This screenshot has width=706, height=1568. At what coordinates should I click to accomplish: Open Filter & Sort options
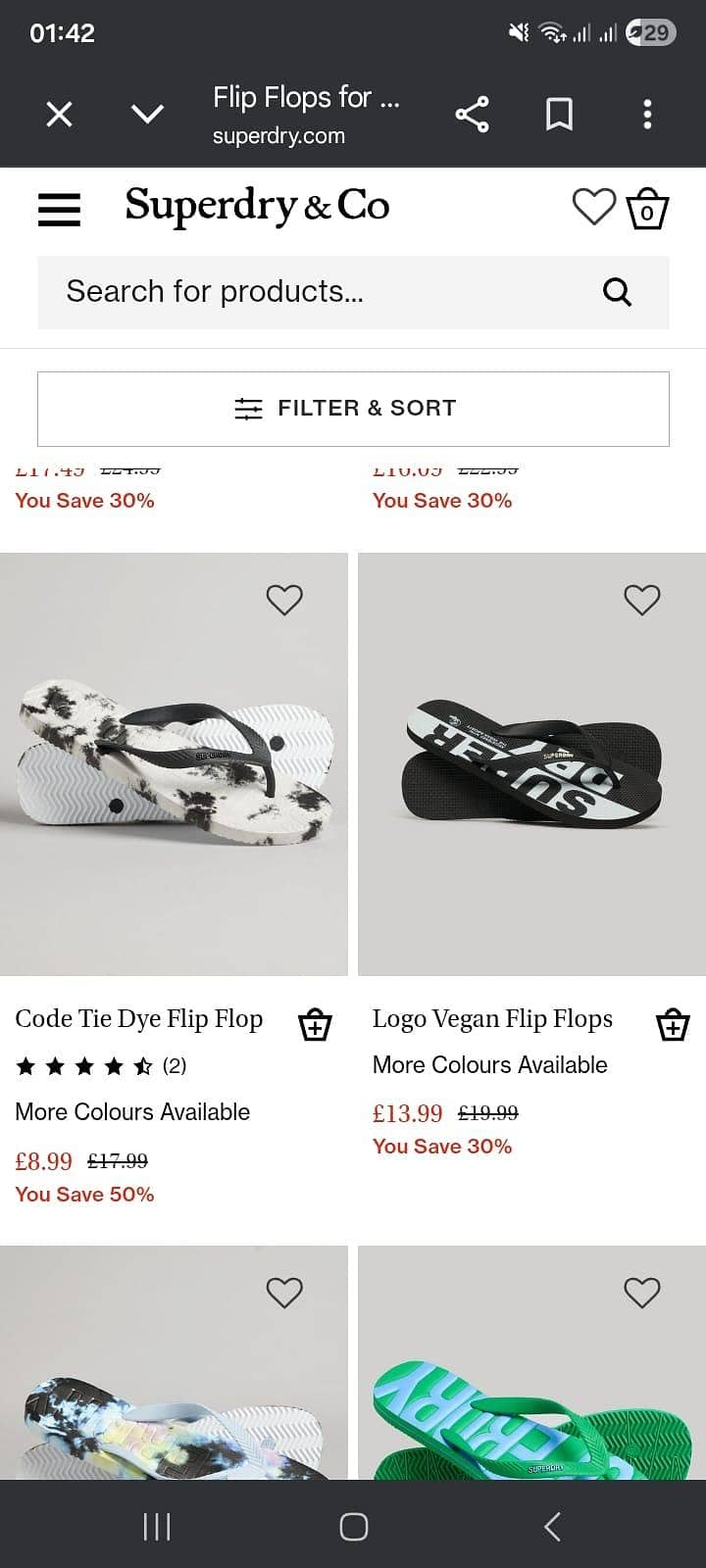tap(353, 409)
